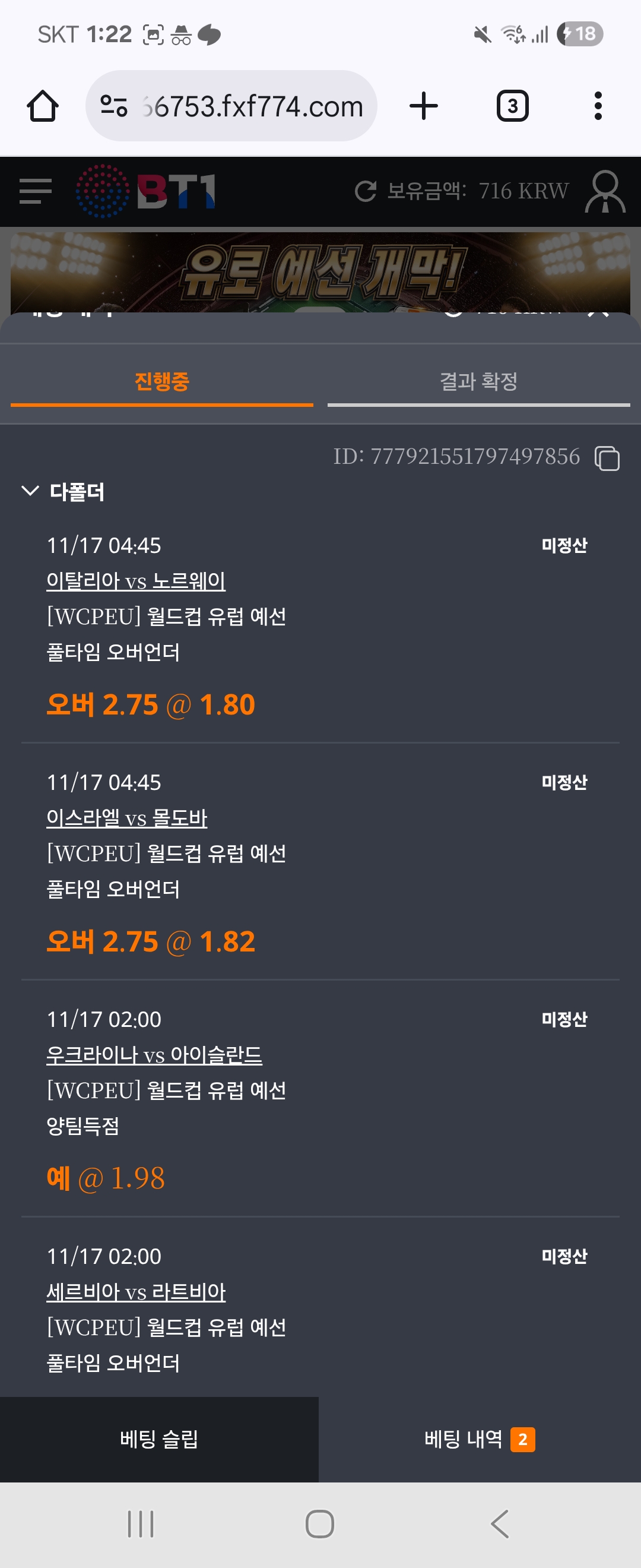Screen dimensions: 641x1568
Task: Switch to the 진행중 tab
Action: pyautogui.click(x=162, y=382)
